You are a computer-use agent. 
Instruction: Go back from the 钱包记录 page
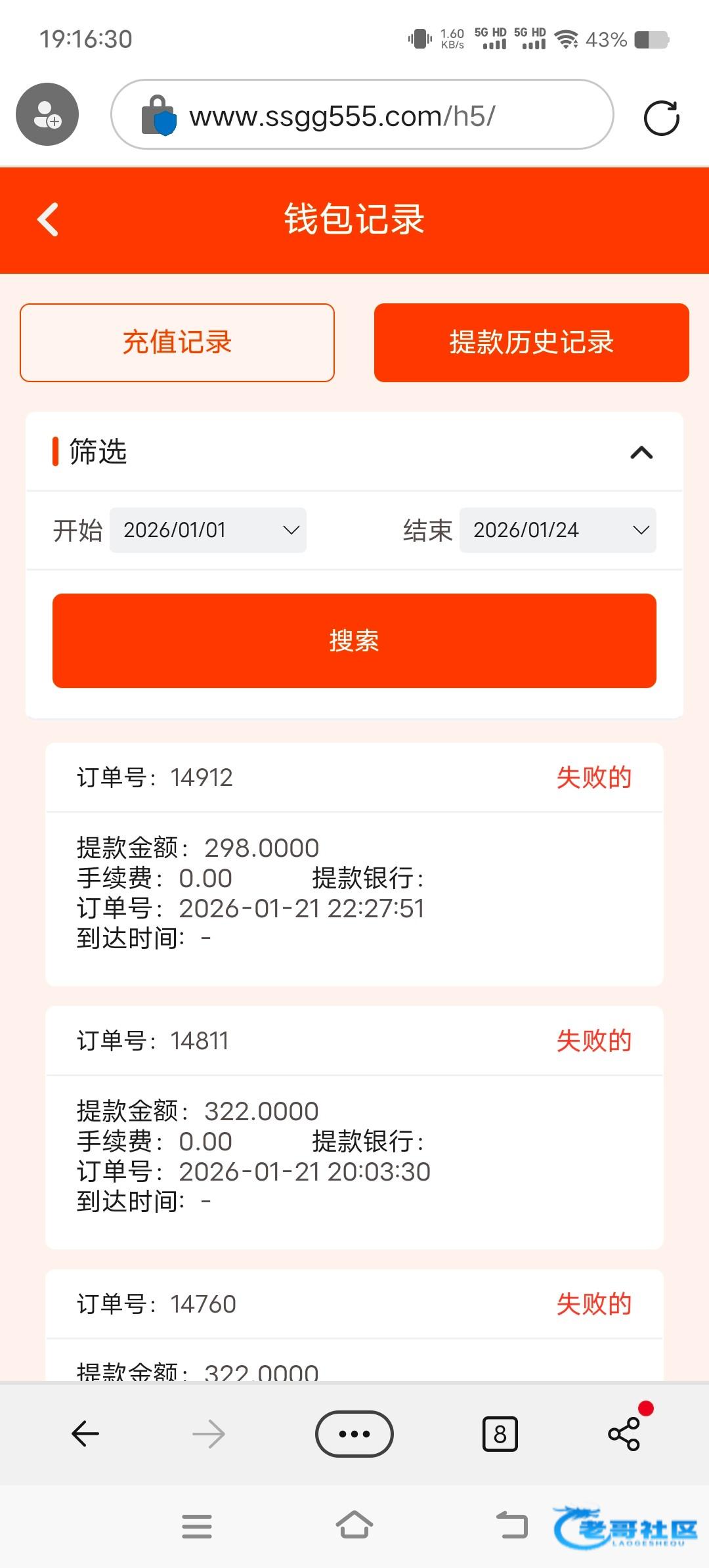point(48,219)
